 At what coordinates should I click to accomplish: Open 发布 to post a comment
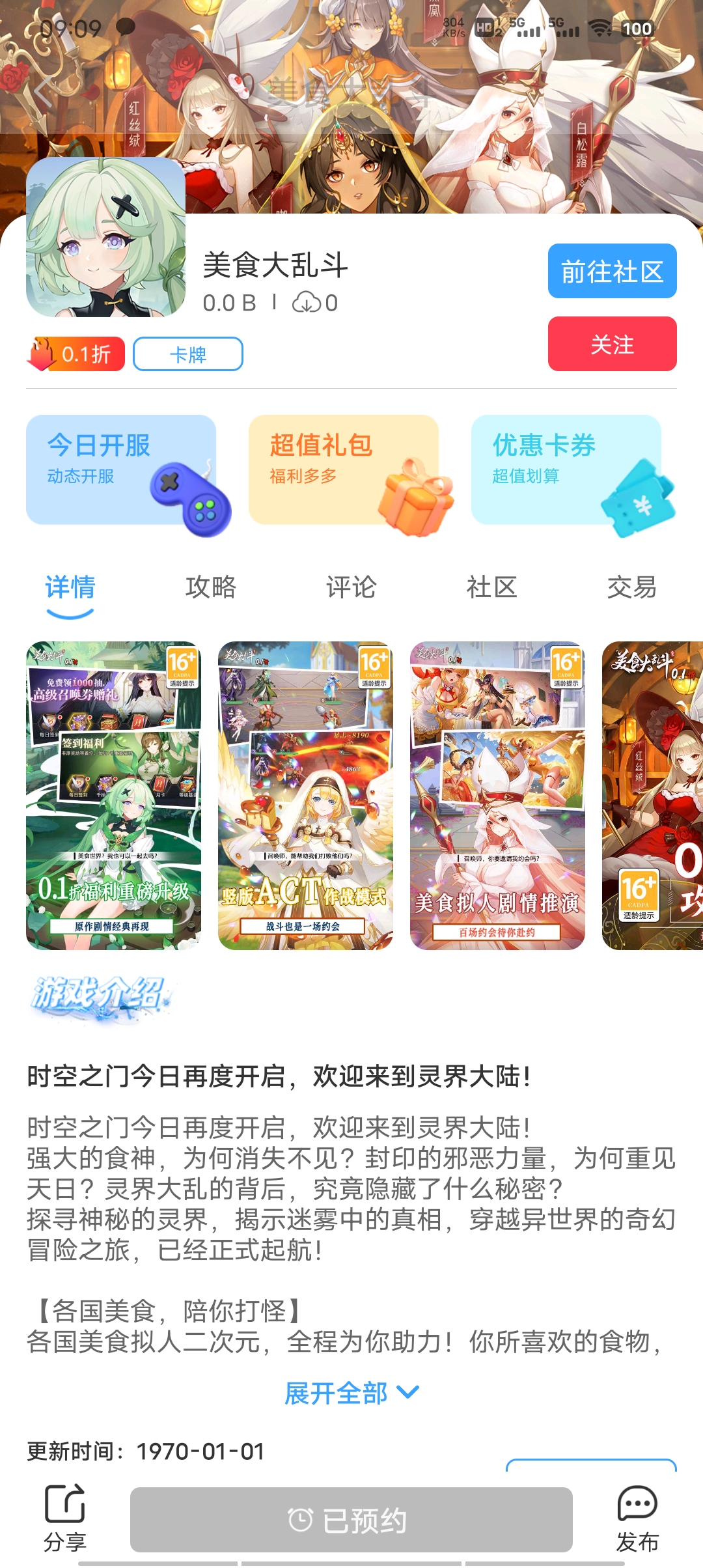pos(637,1519)
